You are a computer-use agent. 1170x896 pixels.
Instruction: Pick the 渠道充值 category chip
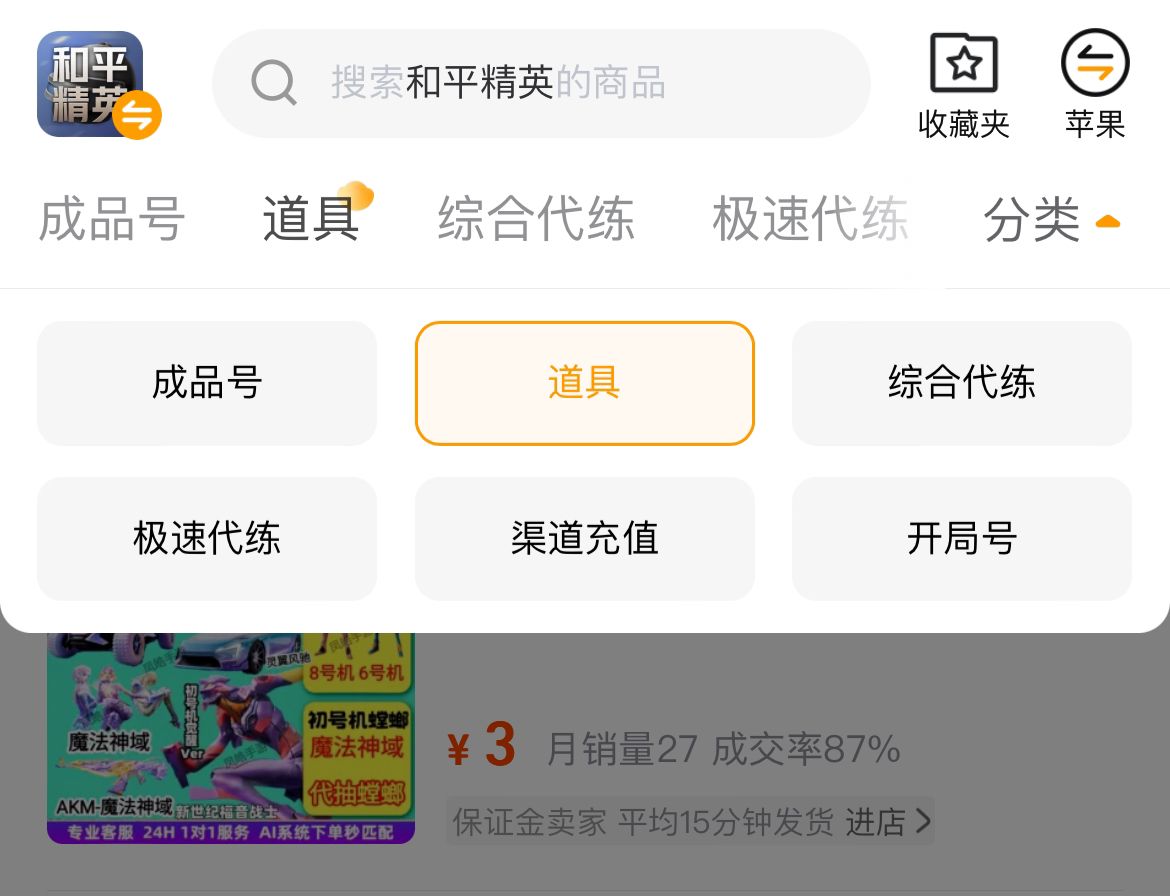point(584,539)
